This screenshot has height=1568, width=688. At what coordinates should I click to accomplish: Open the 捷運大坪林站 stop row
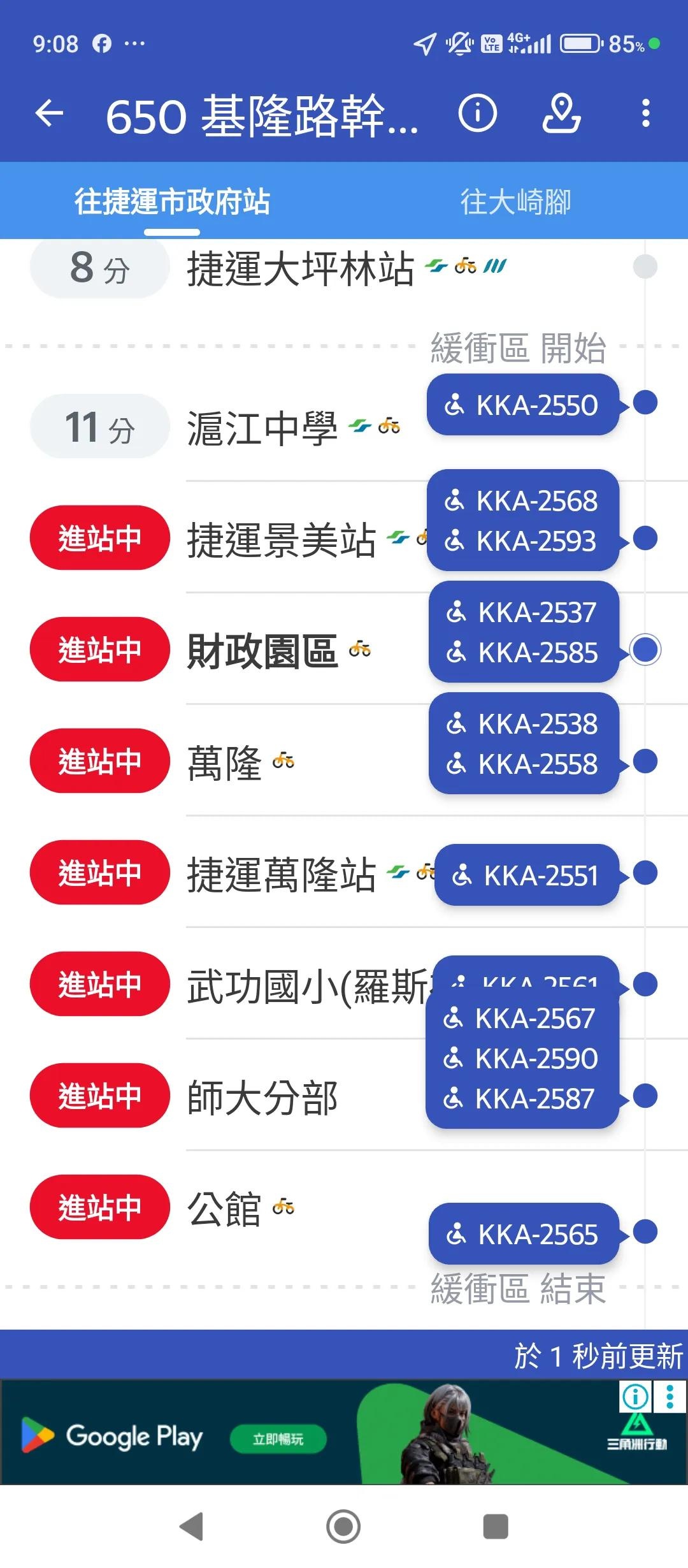[299, 268]
